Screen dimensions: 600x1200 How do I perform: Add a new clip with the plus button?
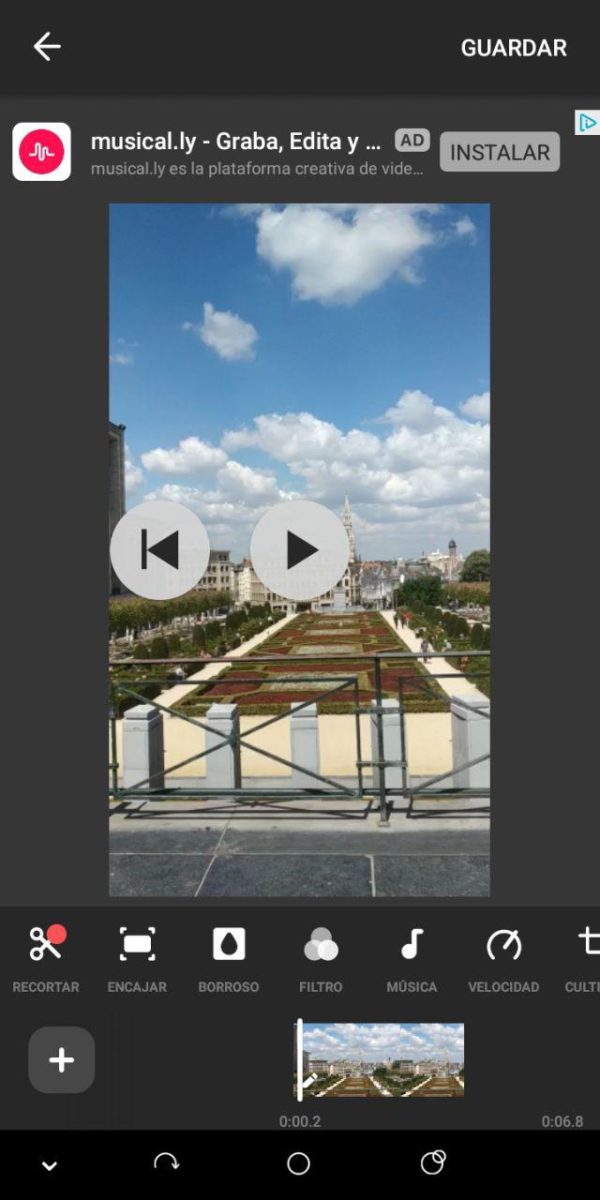(x=62, y=1060)
